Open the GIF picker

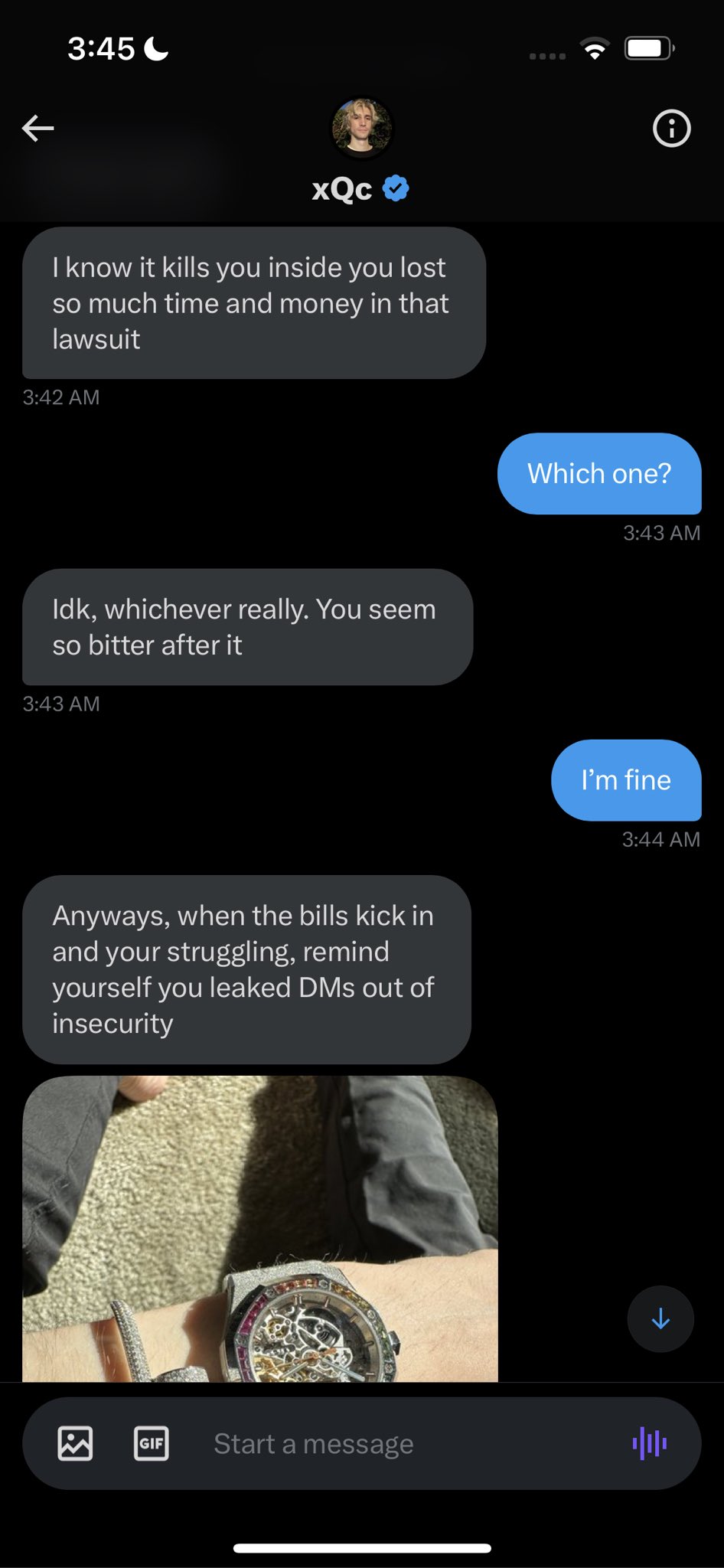click(x=152, y=1443)
